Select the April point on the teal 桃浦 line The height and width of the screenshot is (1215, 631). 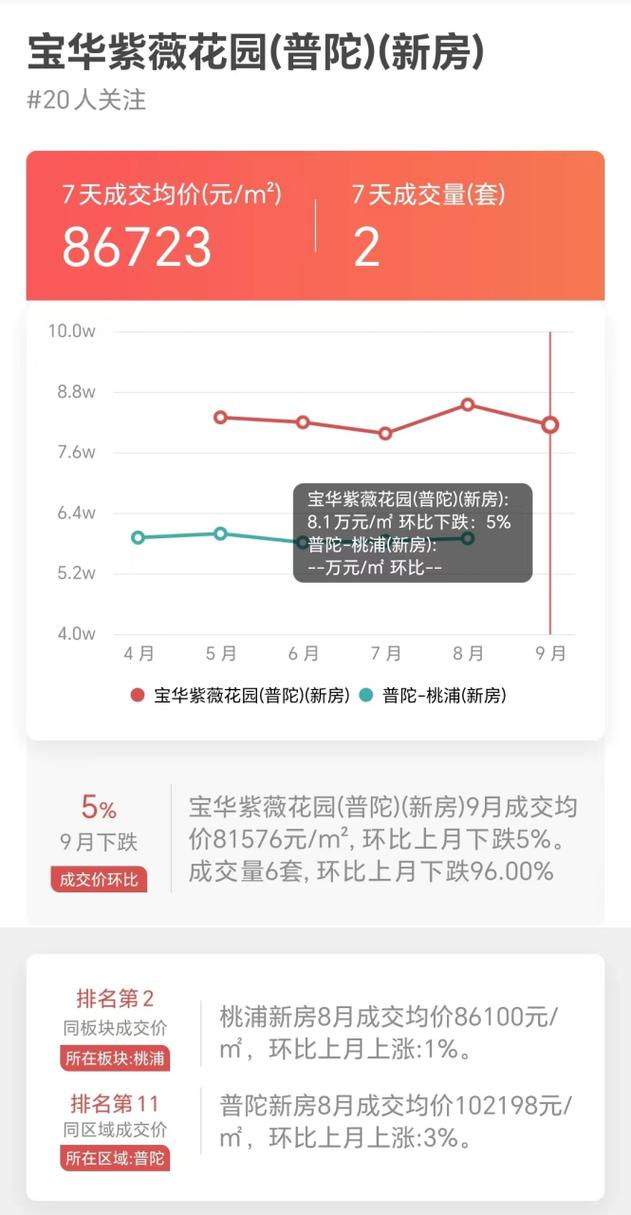tap(138, 537)
